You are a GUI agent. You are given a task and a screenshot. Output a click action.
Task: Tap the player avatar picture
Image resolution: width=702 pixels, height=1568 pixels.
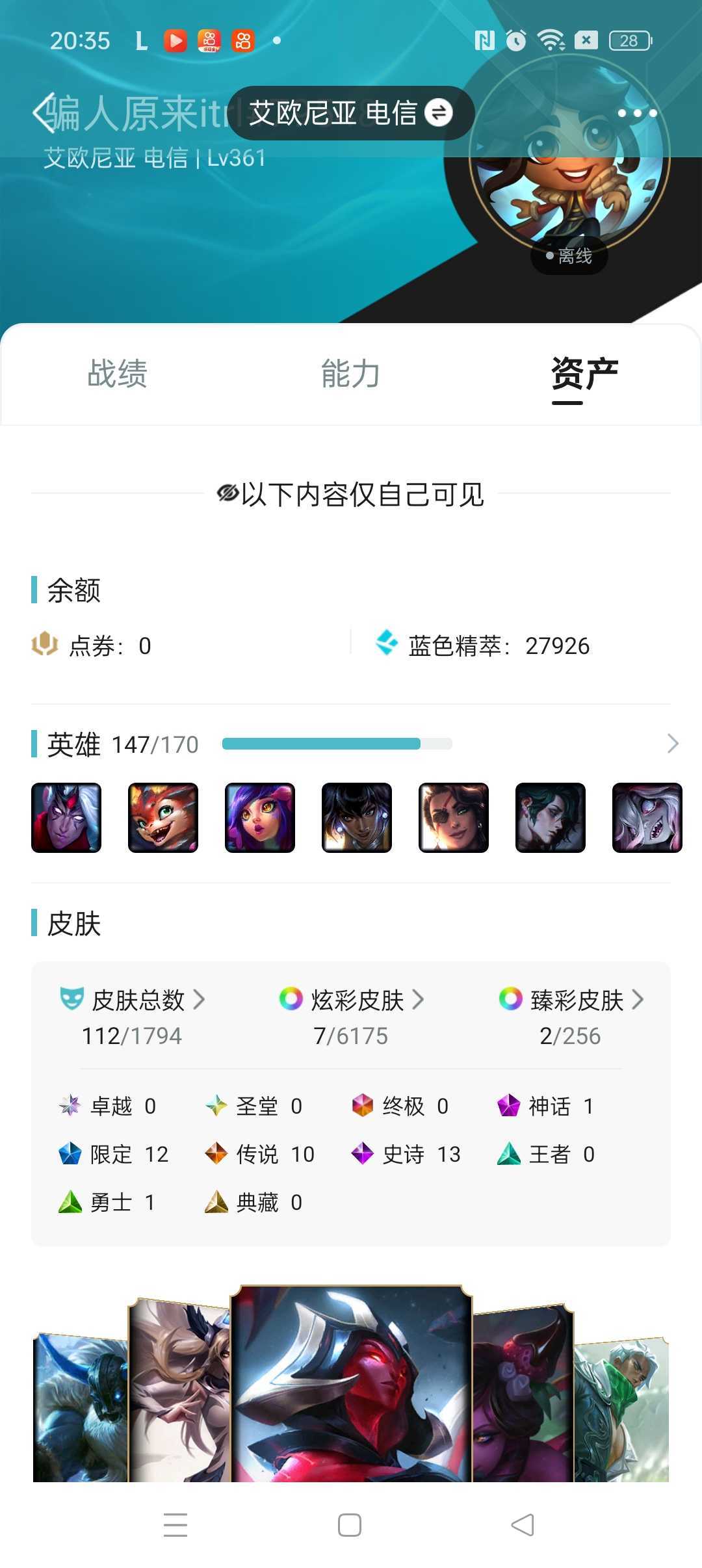pos(569,154)
